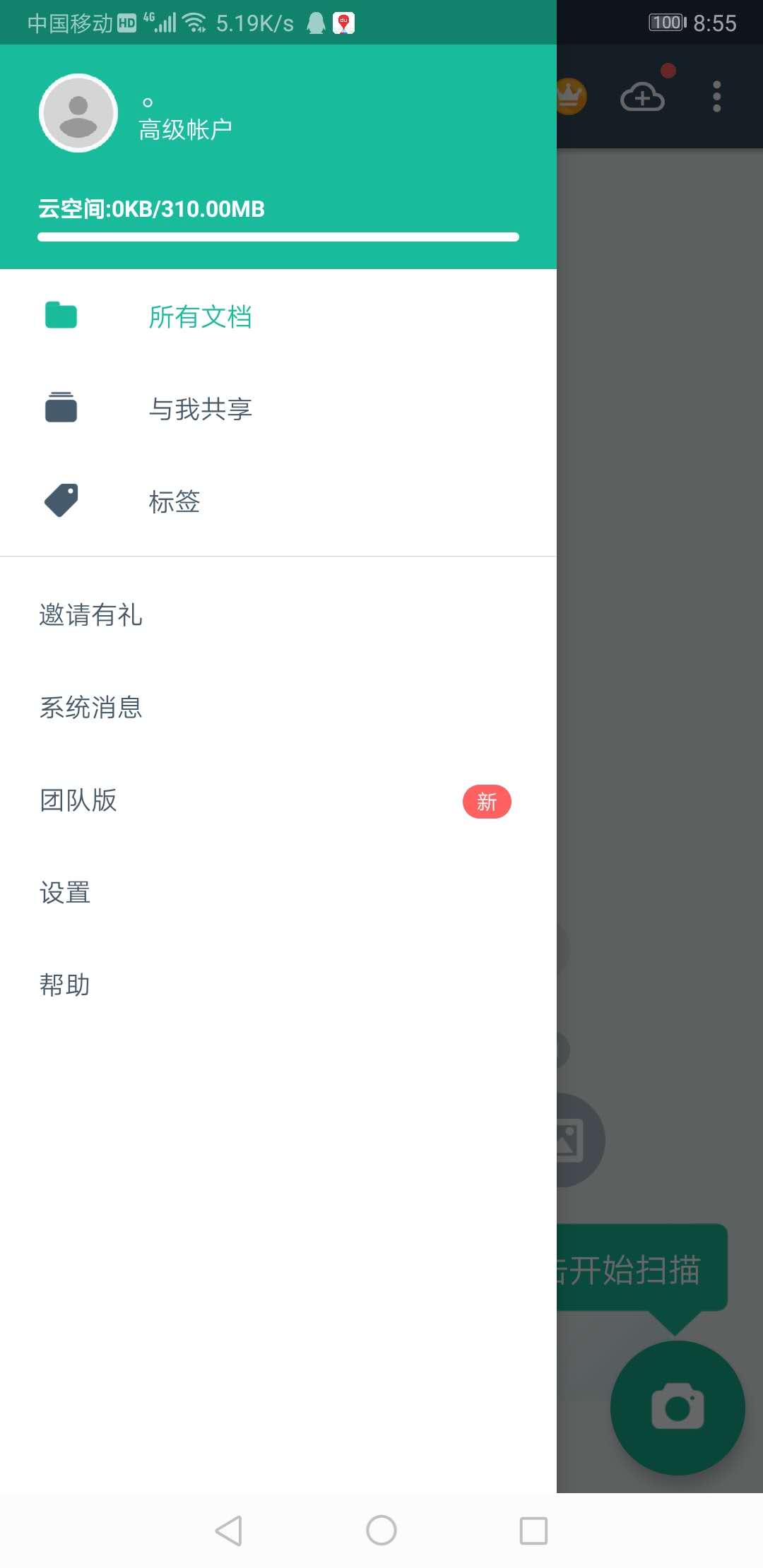Tap the system back button
763x1568 pixels.
click(229, 1531)
